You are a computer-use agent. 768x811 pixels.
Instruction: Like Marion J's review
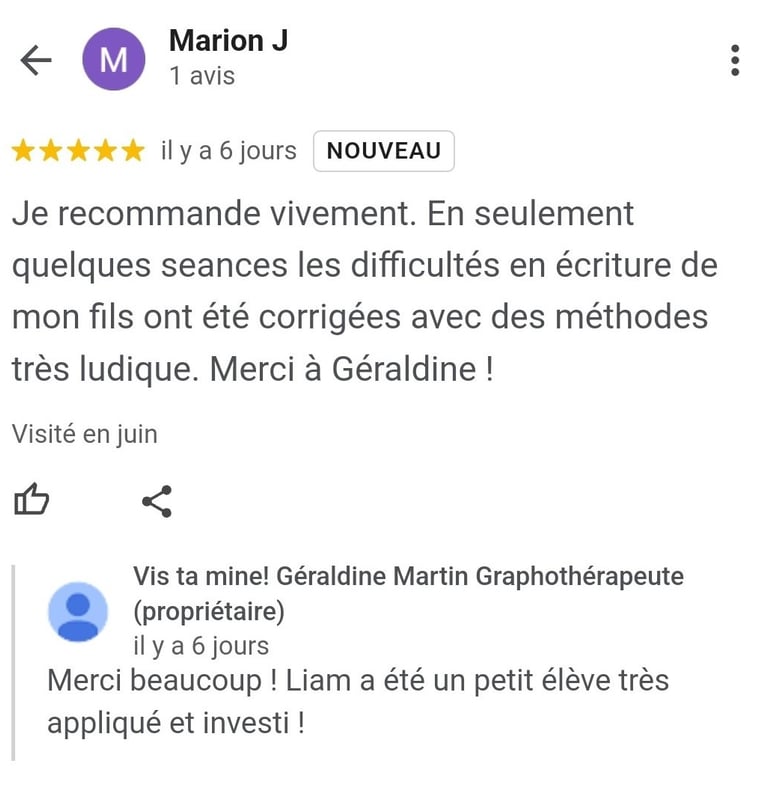pyautogui.click(x=32, y=500)
